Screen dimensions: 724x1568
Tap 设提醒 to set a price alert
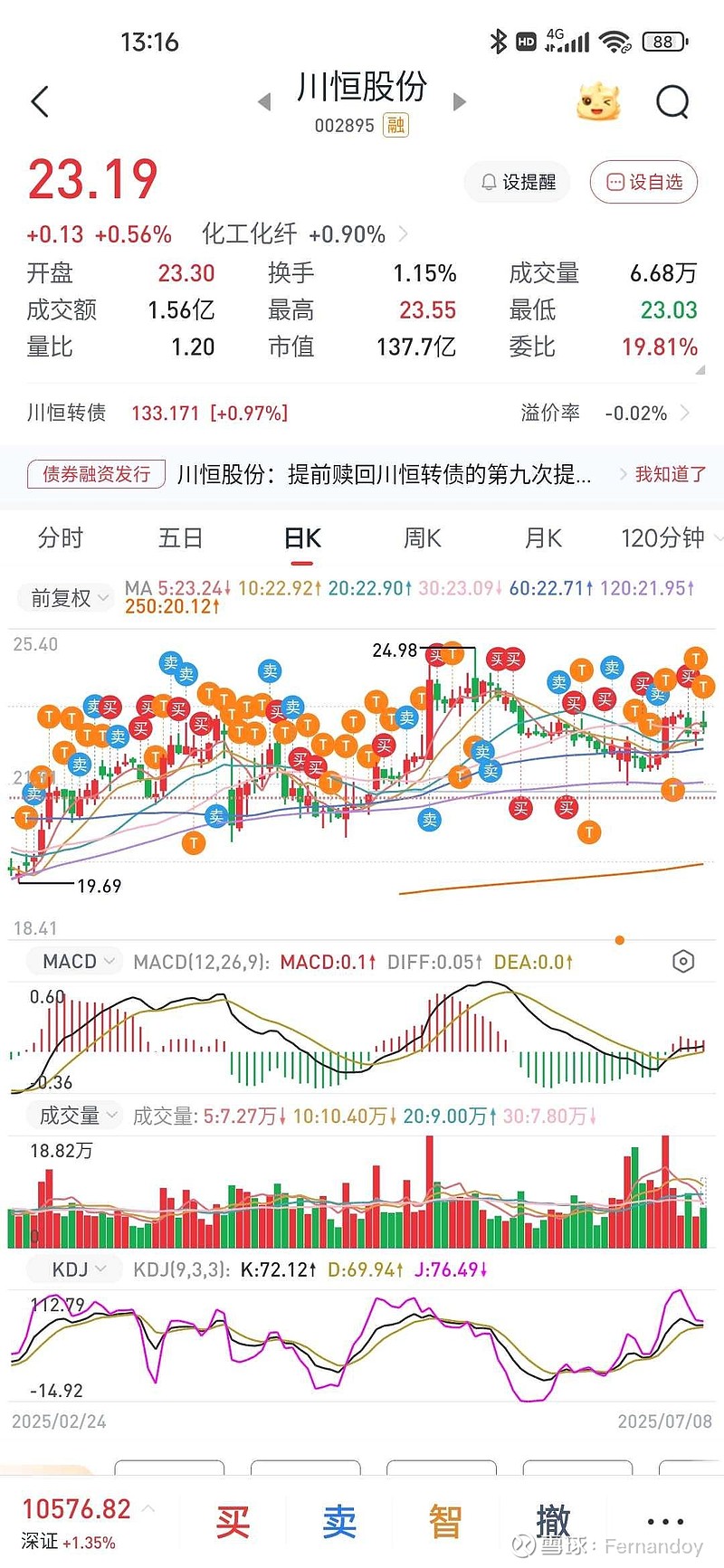pos(518,182)
